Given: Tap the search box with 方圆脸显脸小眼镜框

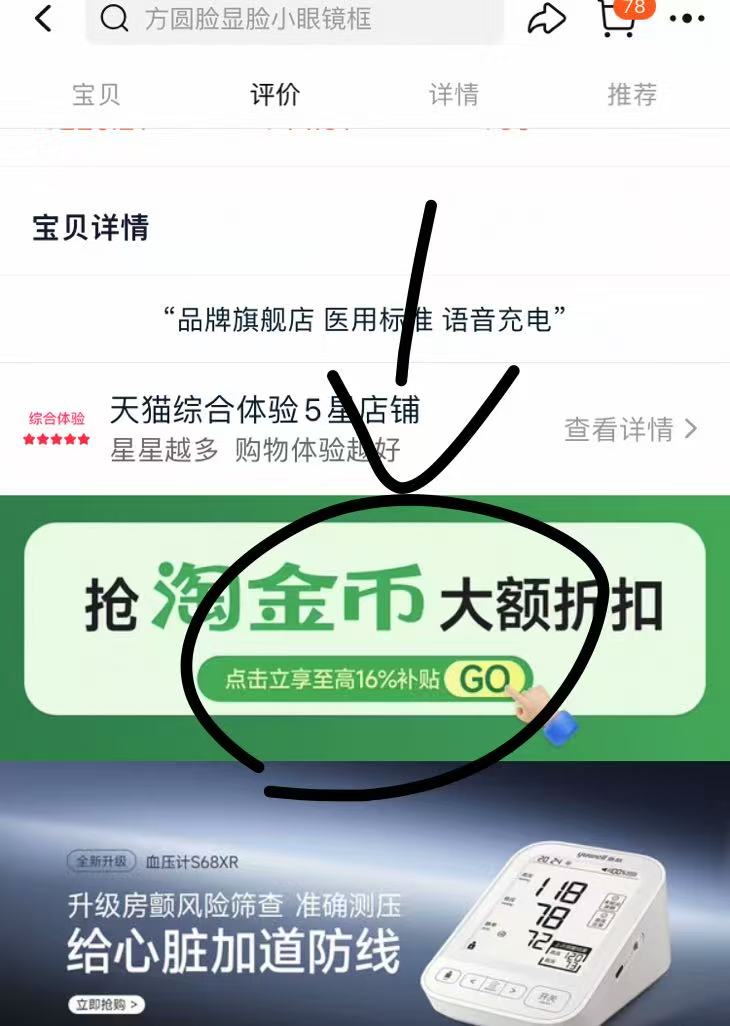Looking at the screenshot, I should 295,20.
